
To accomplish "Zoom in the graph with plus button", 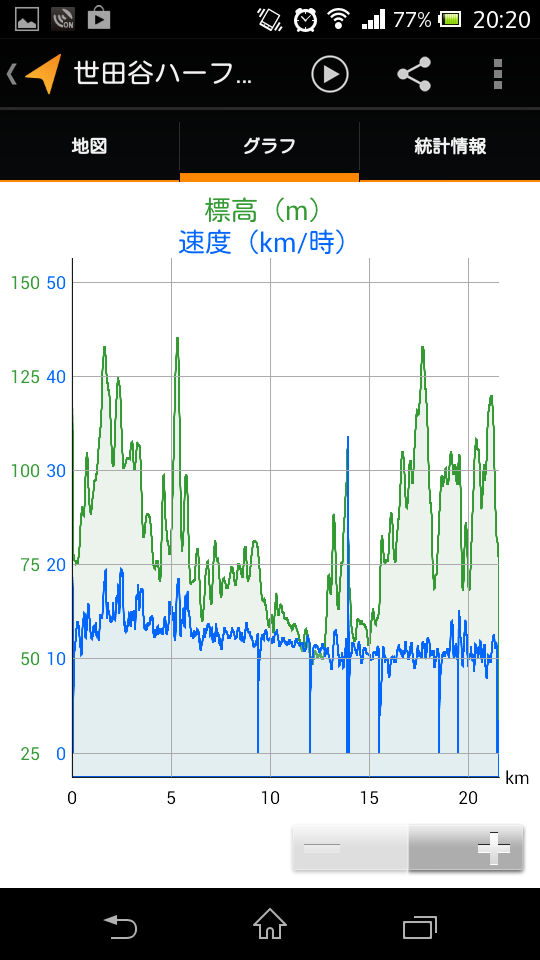I will click(x=466, y=847).
